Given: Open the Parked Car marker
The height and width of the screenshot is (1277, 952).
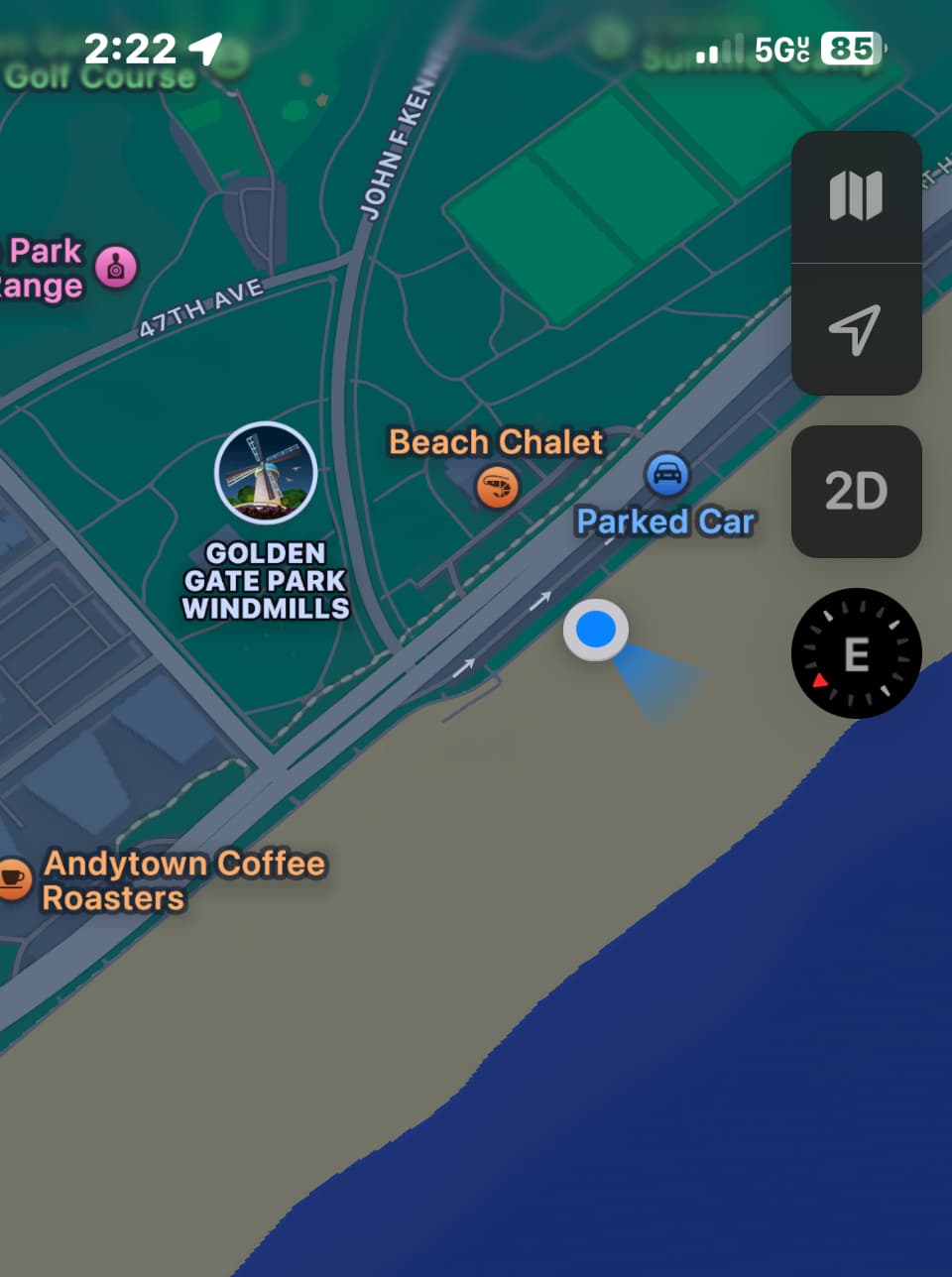Looking at the screenshot, I should click(667, 474).
